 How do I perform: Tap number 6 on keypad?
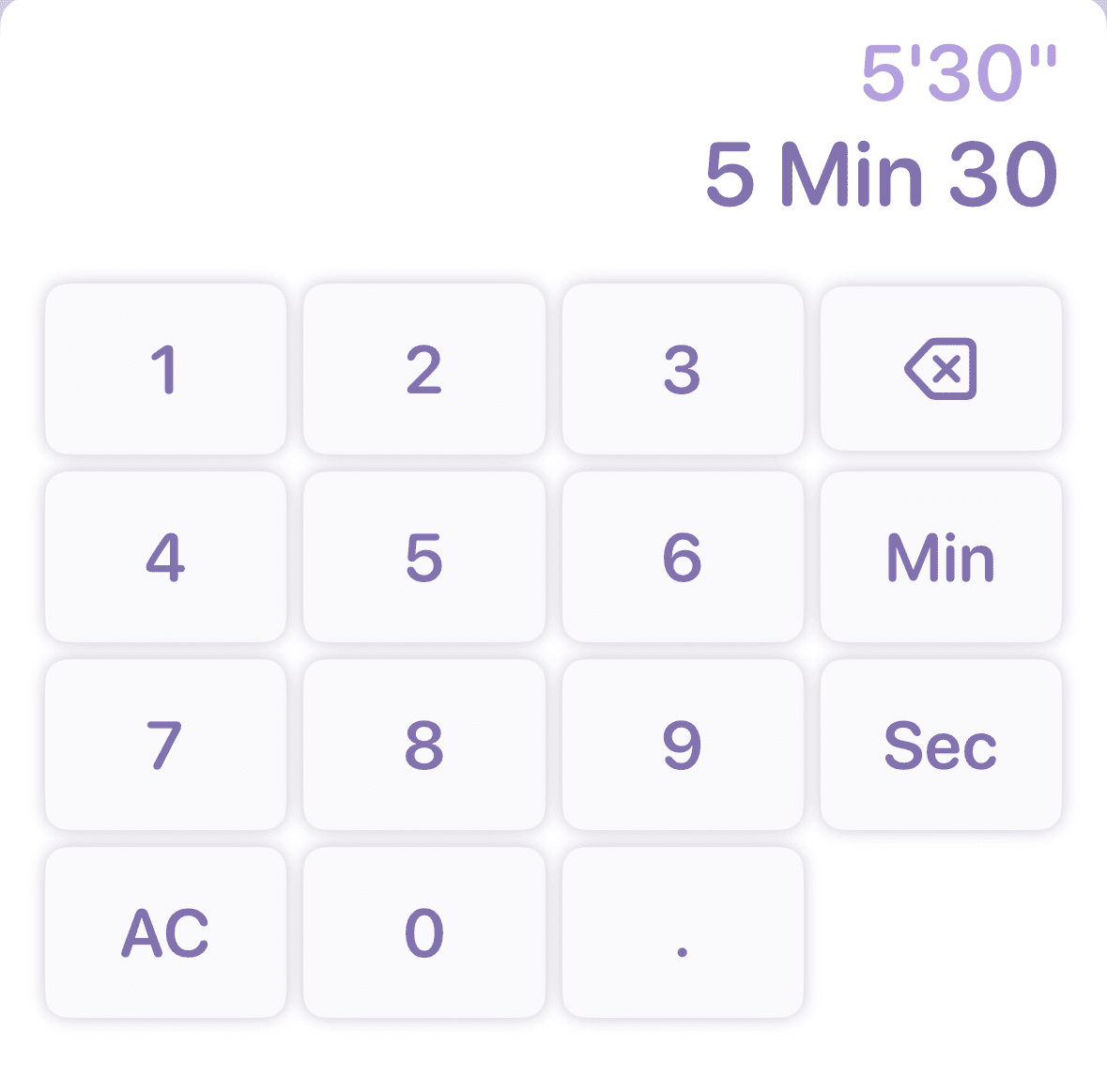click(683, 557)
